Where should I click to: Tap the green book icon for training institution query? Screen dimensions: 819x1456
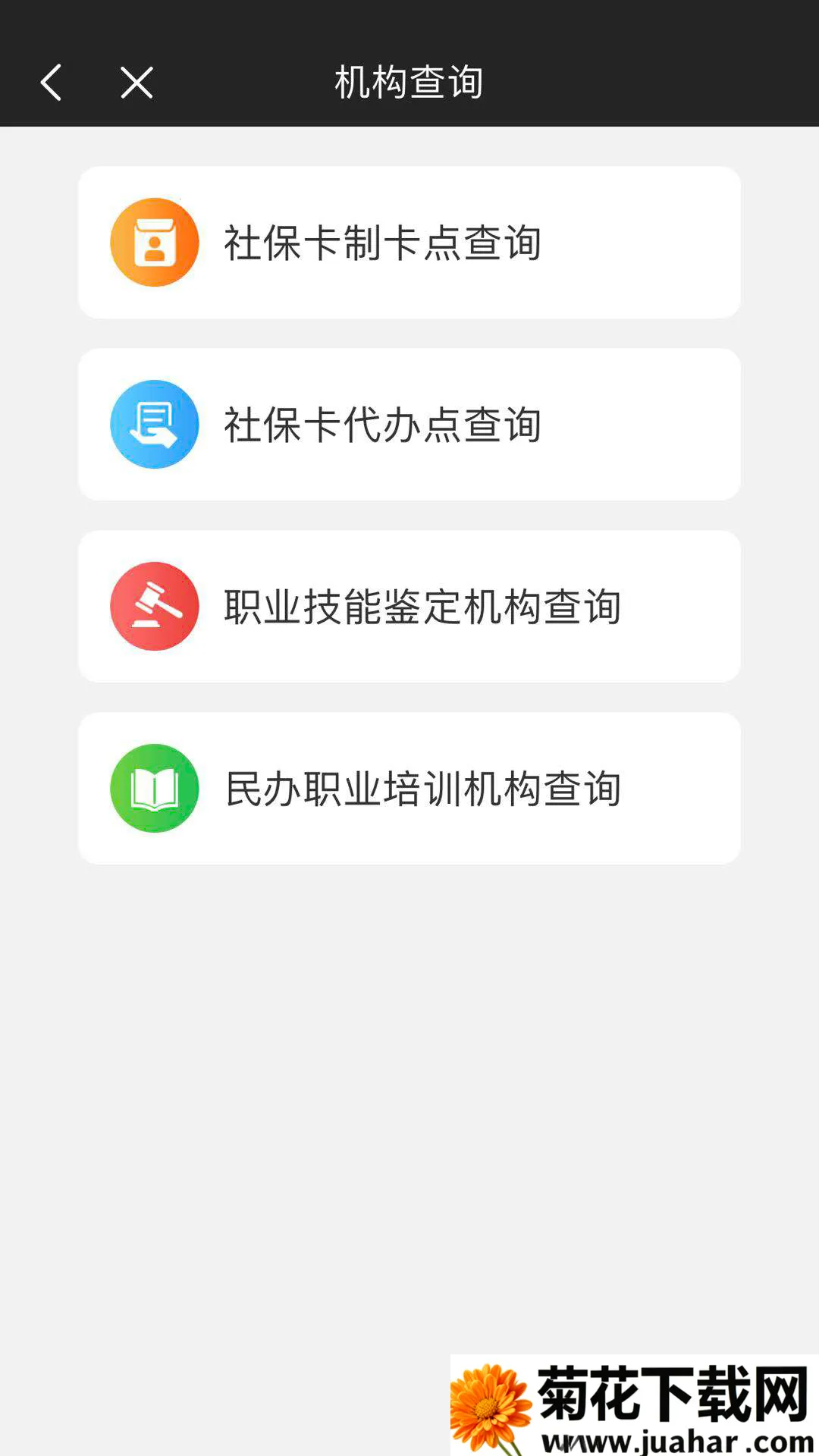coord(155,787)
